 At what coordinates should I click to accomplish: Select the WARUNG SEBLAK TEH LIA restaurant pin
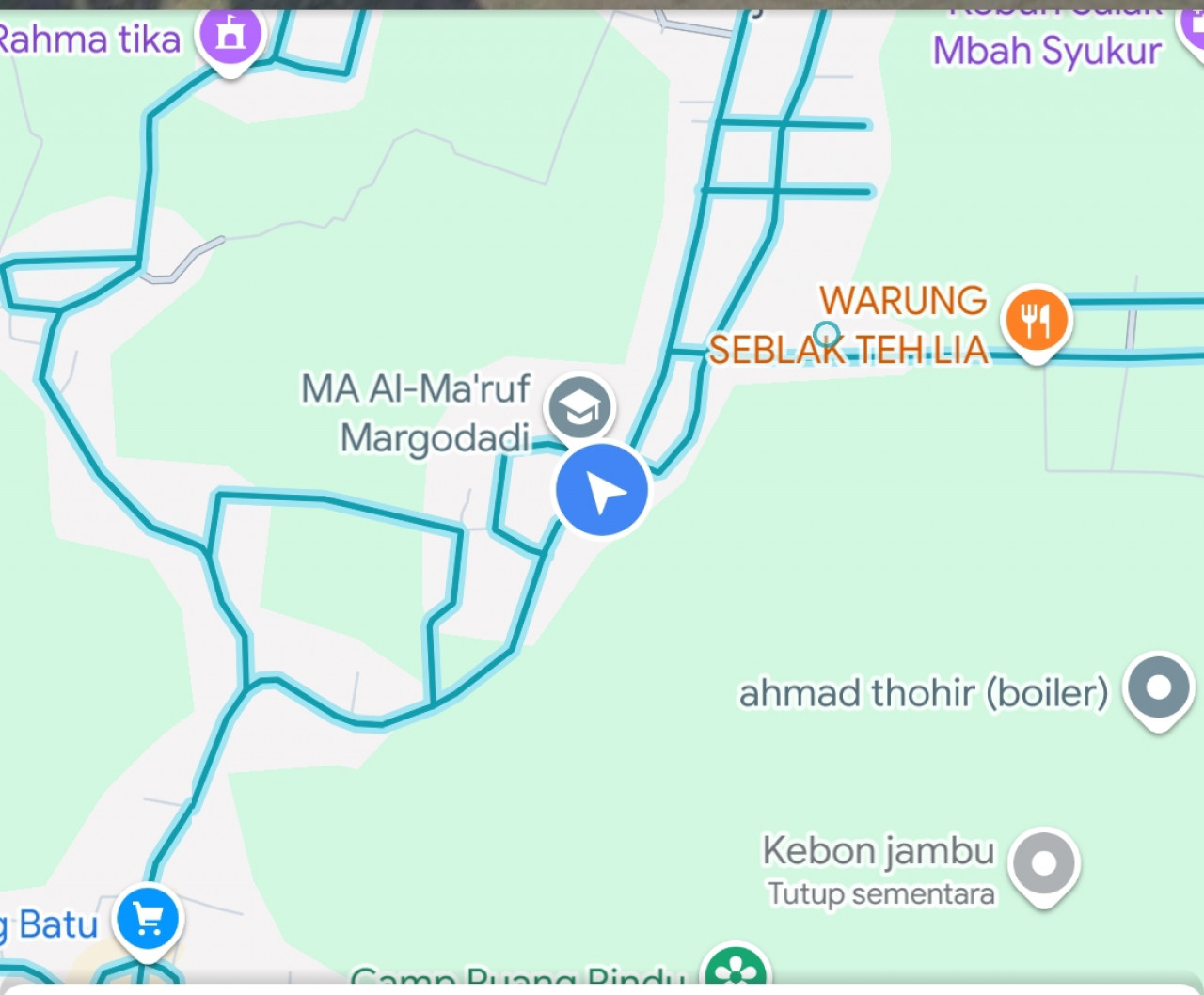point(1036,321)
